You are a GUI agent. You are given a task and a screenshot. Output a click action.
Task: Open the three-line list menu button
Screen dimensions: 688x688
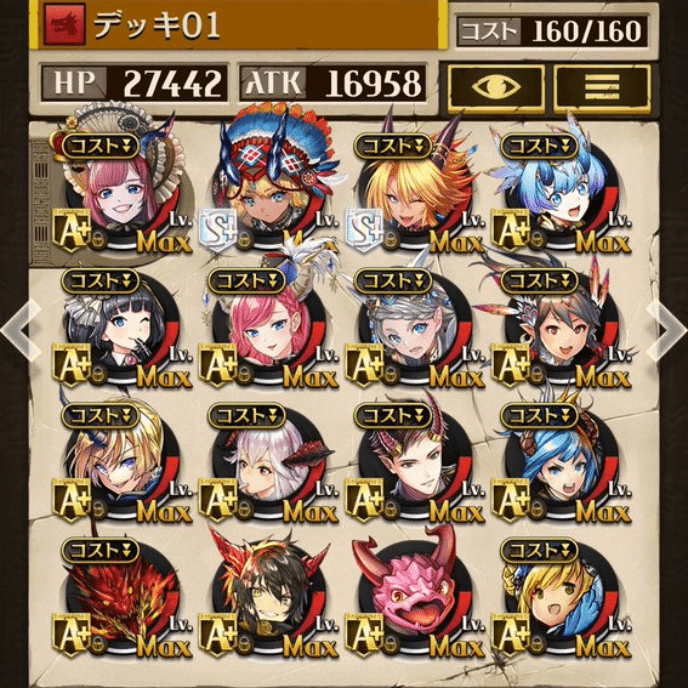pyautogui.click(x=603, y=87)
